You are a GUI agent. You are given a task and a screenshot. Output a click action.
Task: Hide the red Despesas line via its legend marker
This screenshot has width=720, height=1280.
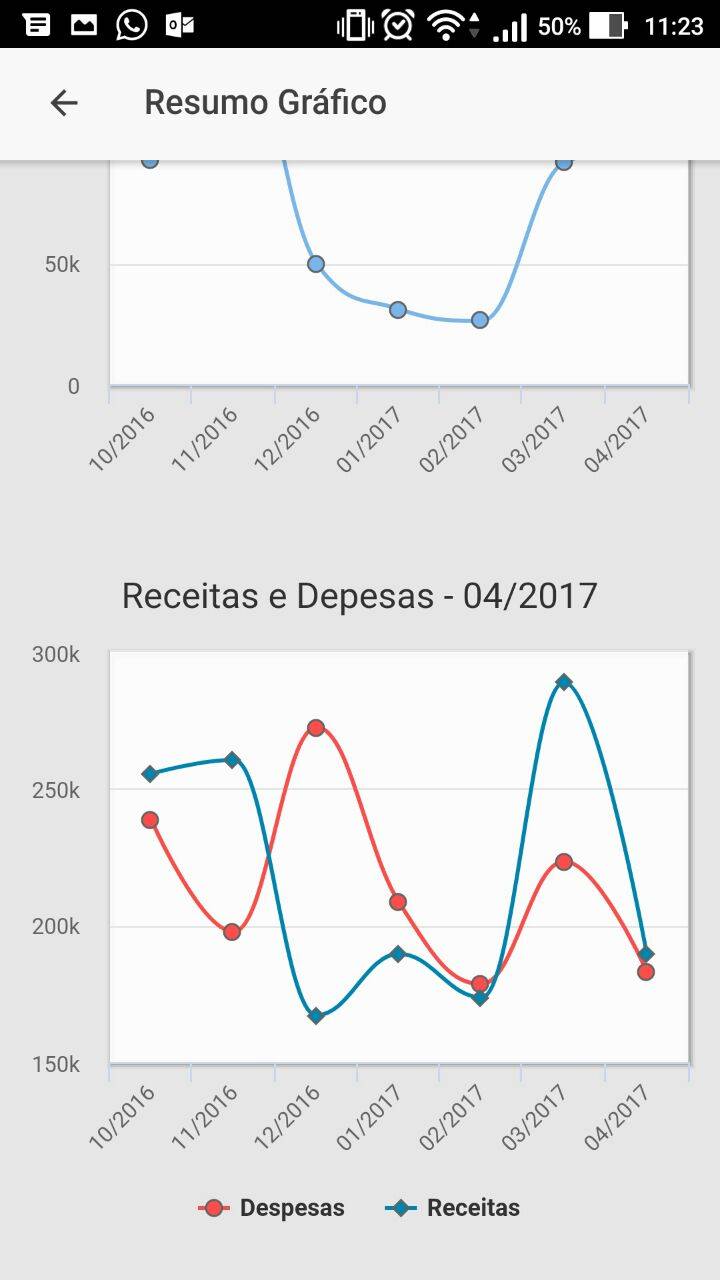coord(212,1207)
